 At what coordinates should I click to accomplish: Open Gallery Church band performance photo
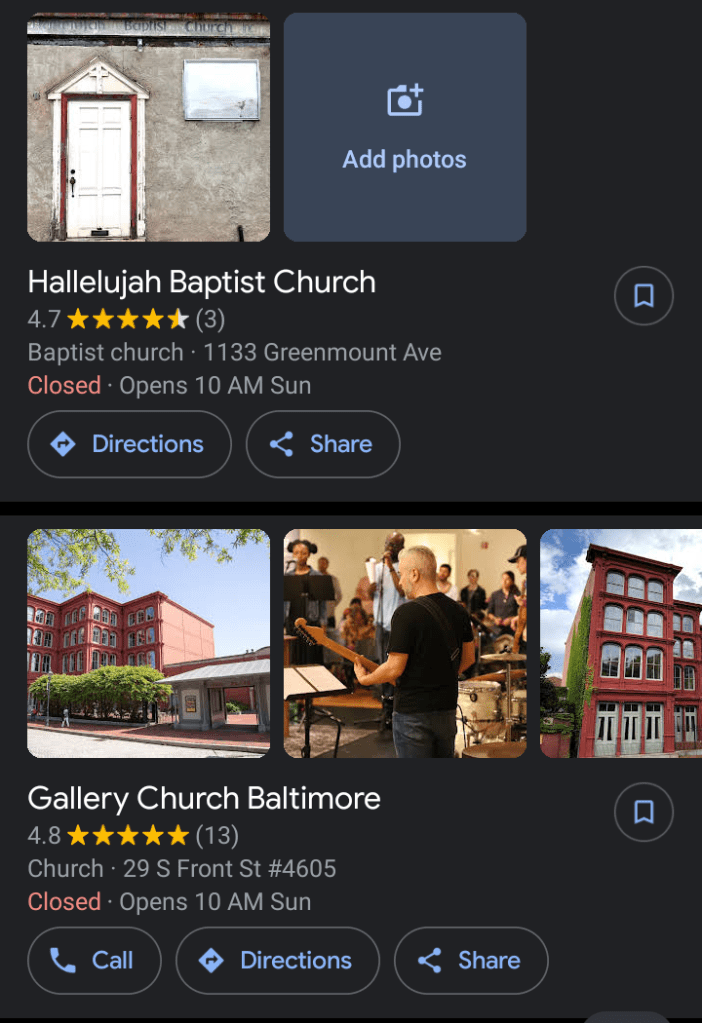point(405,643)
